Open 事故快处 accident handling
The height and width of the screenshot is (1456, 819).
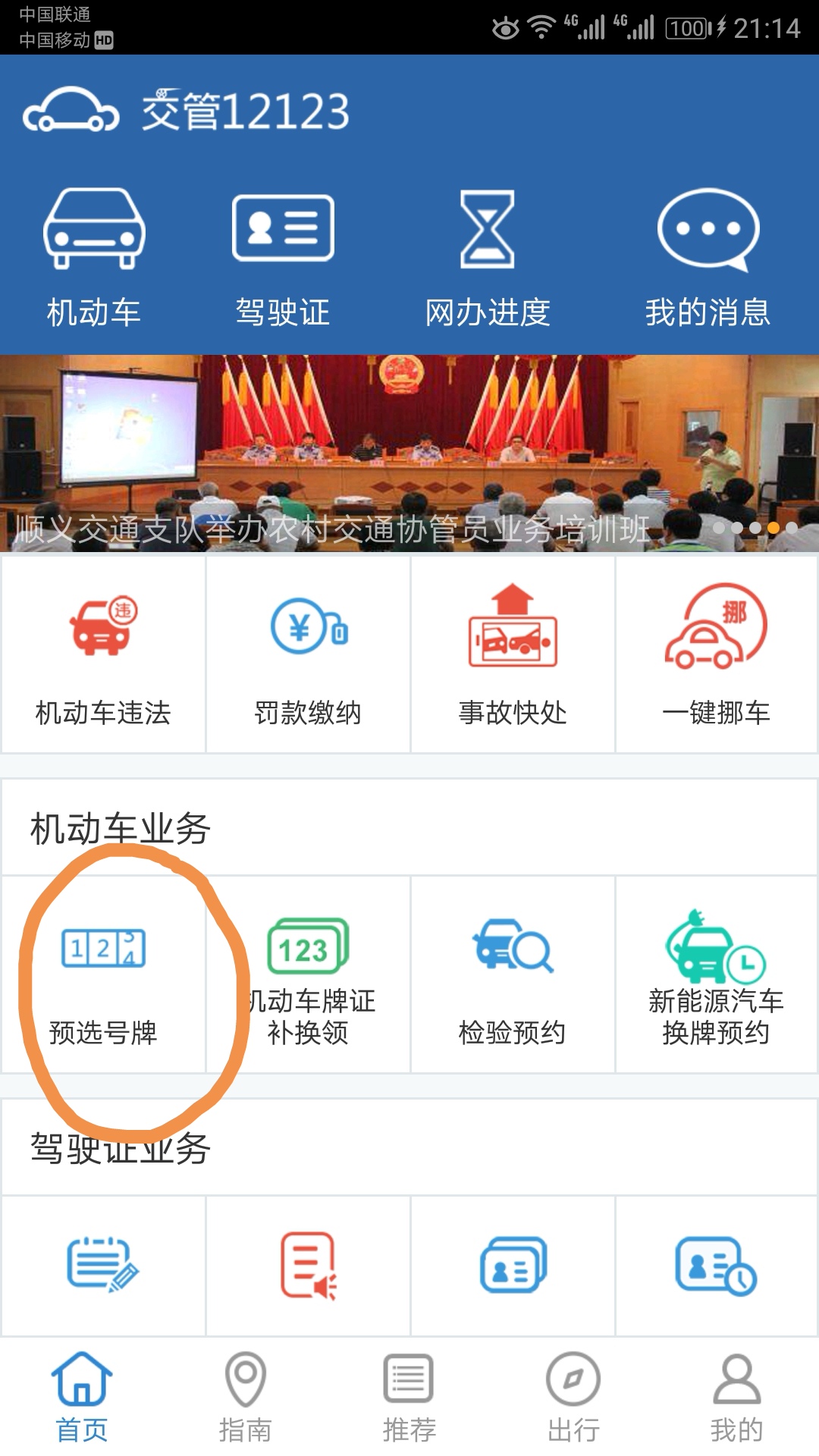pyautogui.click(x=513, y=655)
